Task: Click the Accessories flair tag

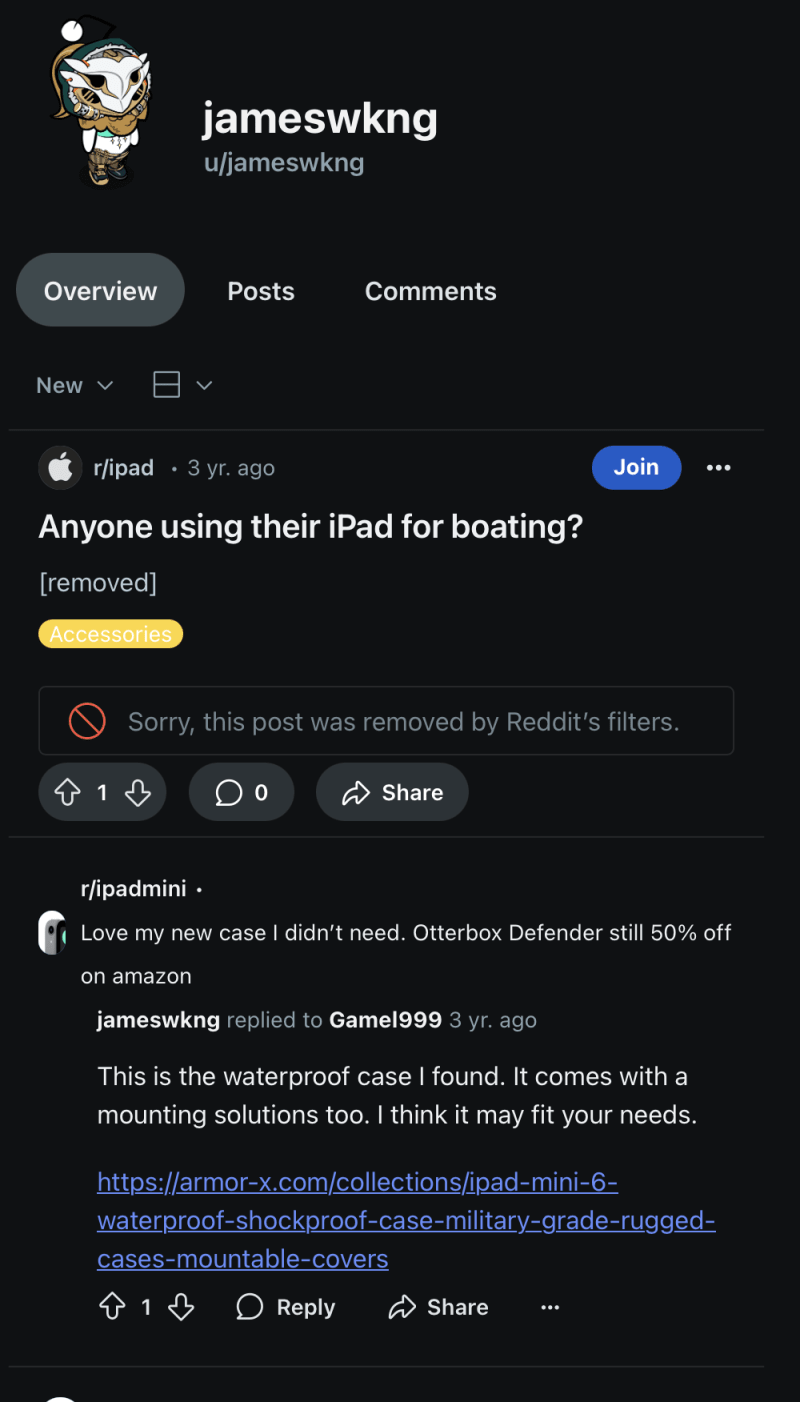Action: pyautogui.click(x=110, y=634)
